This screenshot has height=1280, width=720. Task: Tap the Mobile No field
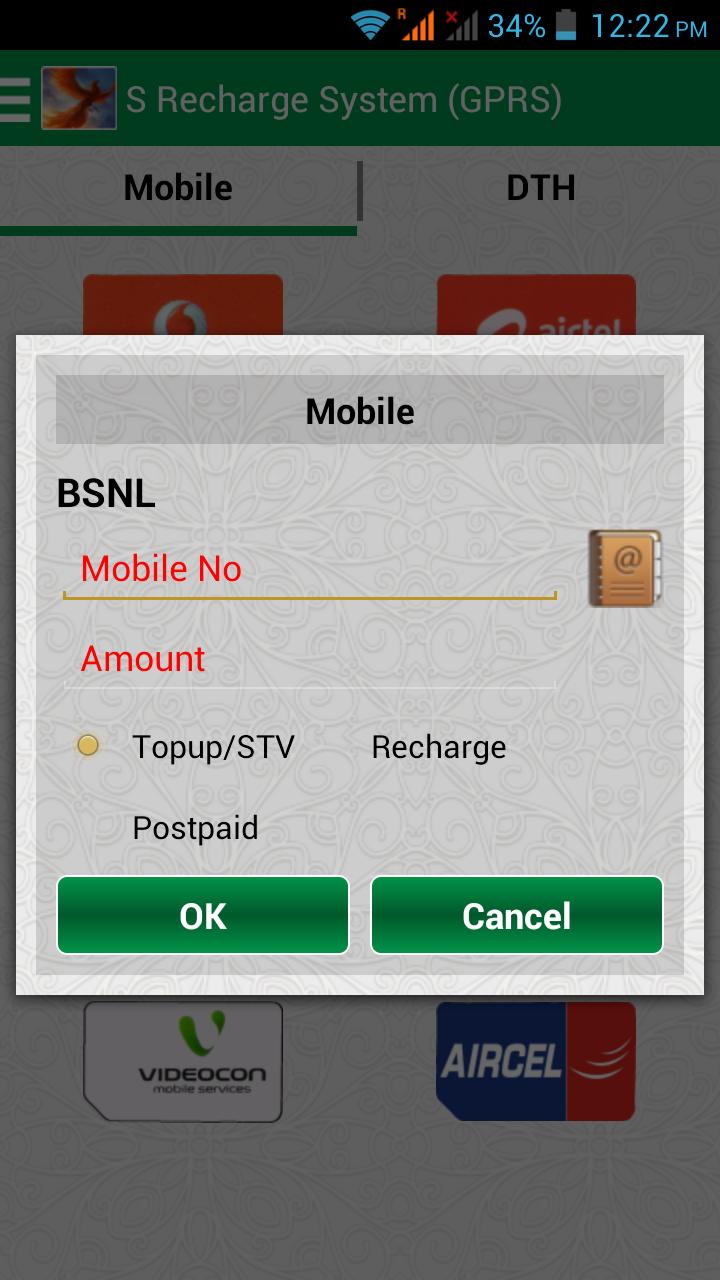310,570
